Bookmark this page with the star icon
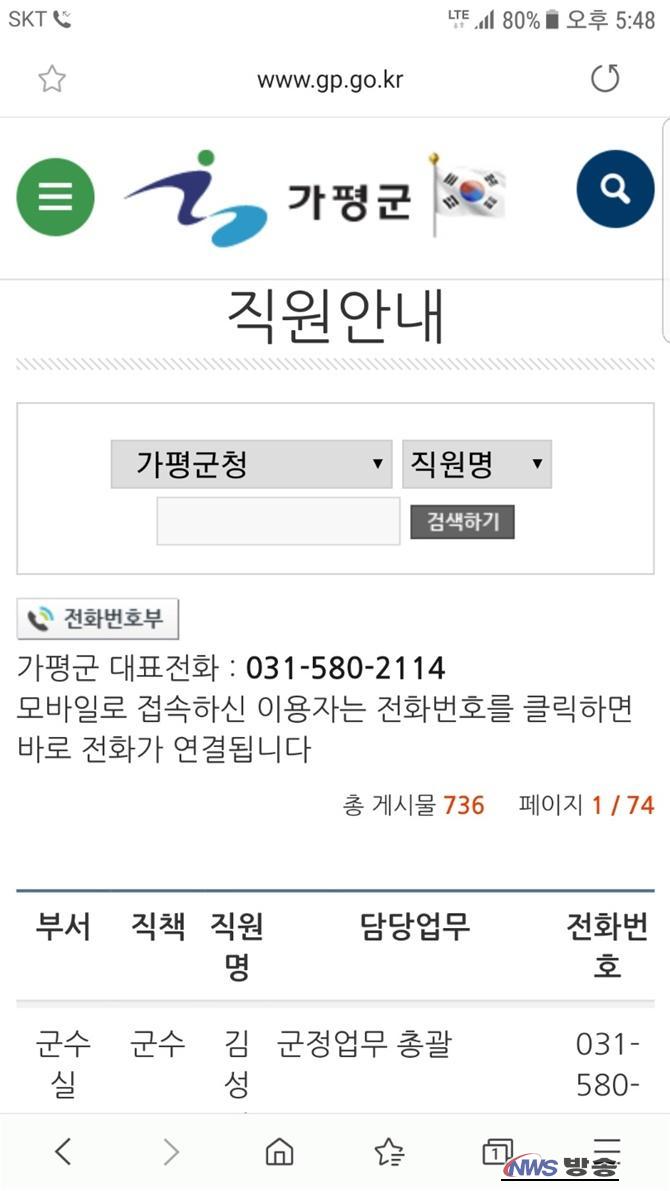This screenshot has width=670, height=1191. pyautogui.click(x=52, y=79)
